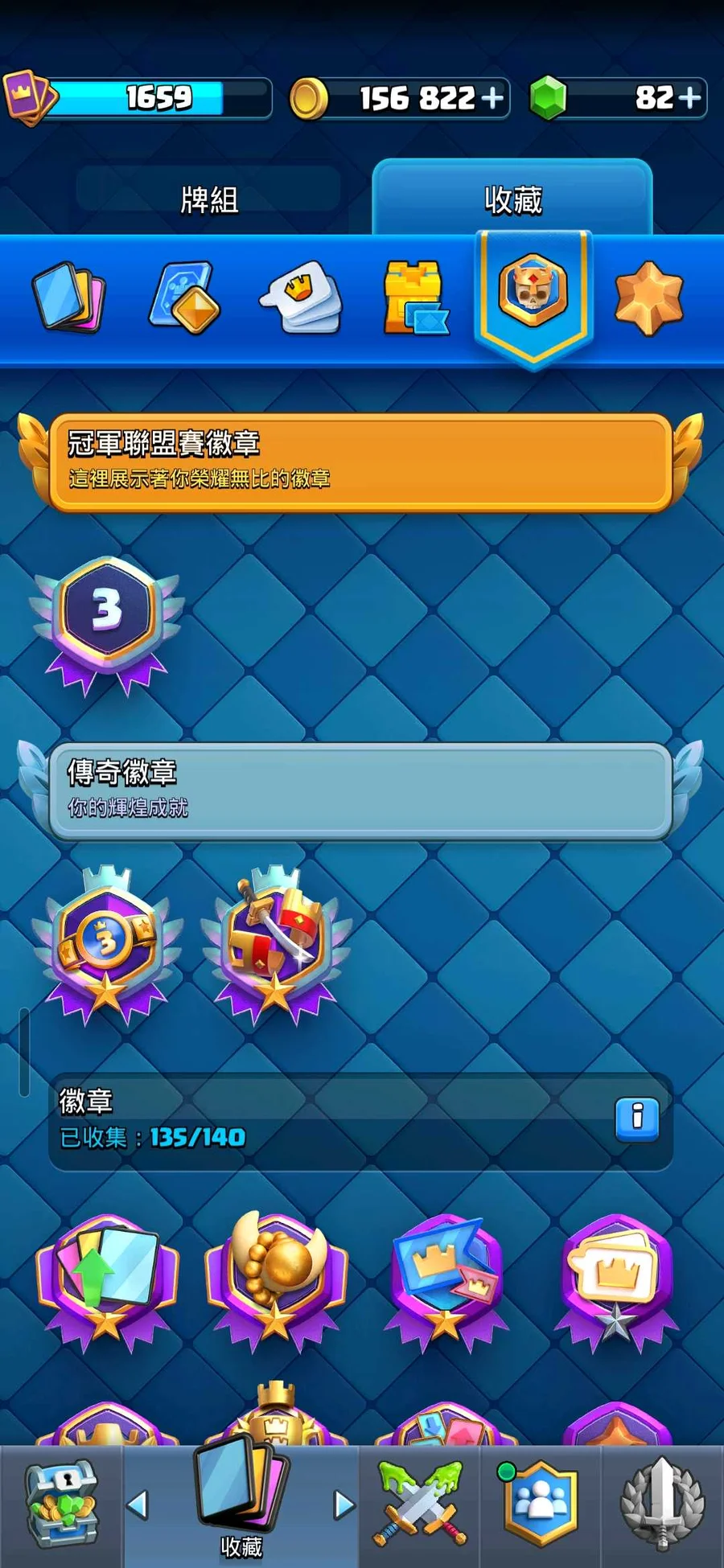This screenshot has height=1568, width=724.
Task: Switch to the 牌組 tab
Action: [209, 199]
